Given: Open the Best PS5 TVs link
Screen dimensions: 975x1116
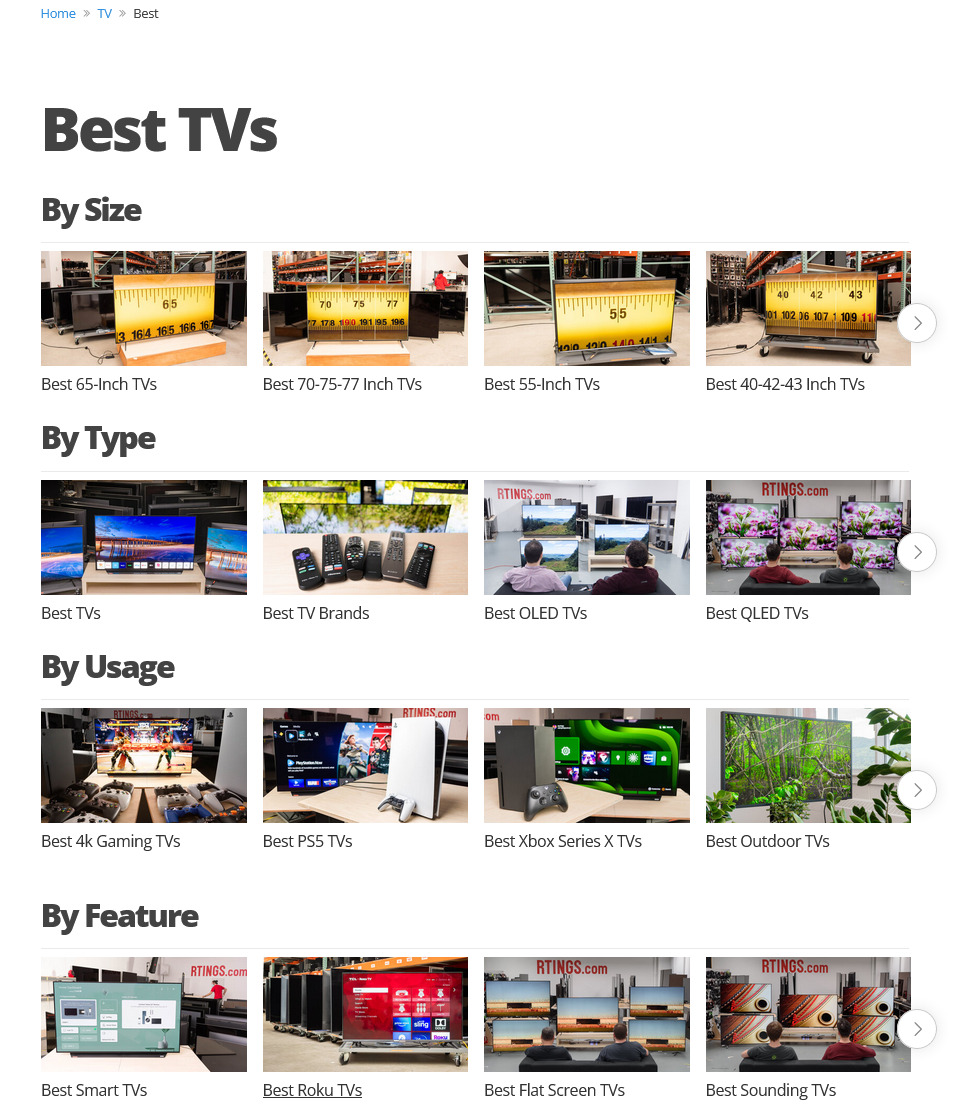Looking at the screenshot, I should [x=306, y=841].
